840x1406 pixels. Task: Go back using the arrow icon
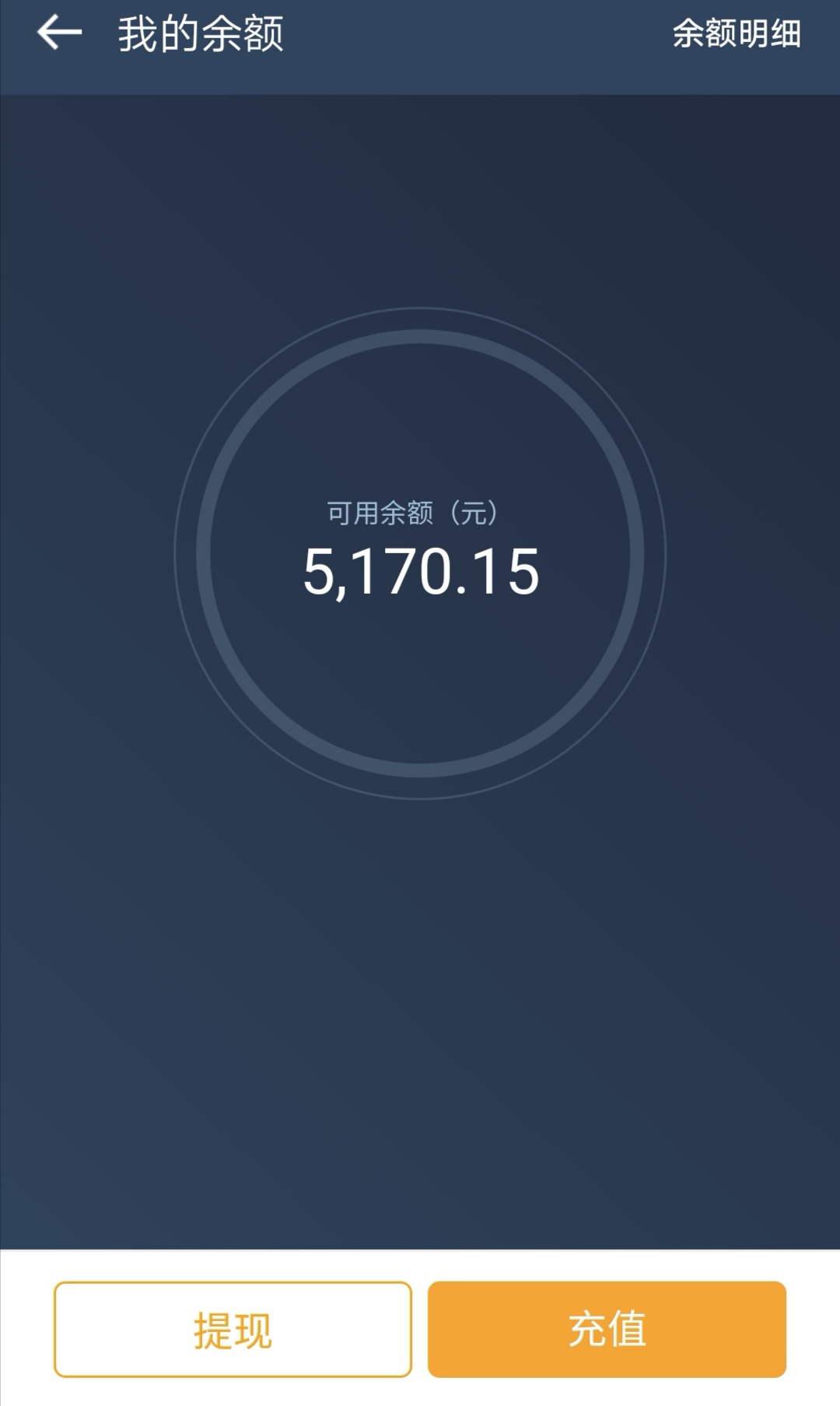click(59, 33)
